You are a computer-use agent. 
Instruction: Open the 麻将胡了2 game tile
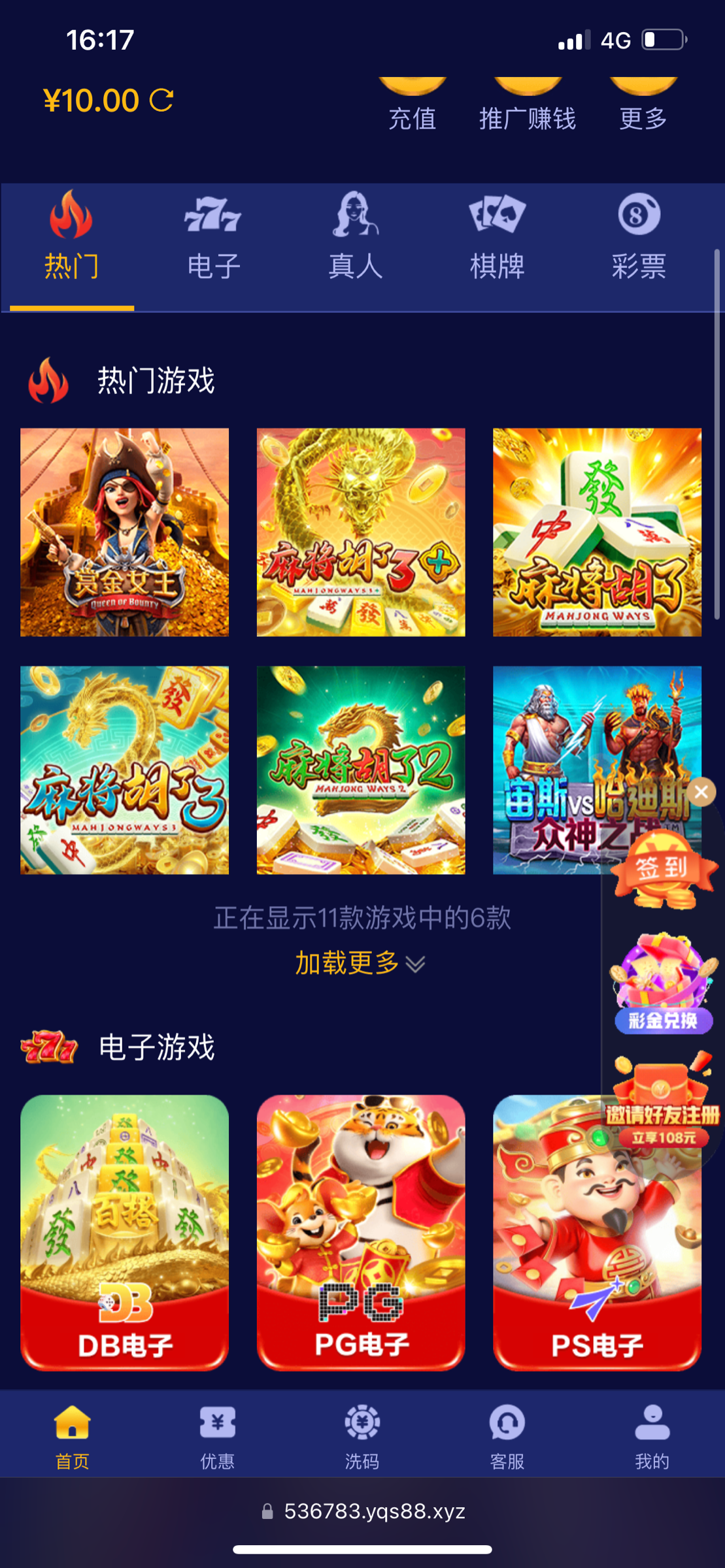coord(361,770)
